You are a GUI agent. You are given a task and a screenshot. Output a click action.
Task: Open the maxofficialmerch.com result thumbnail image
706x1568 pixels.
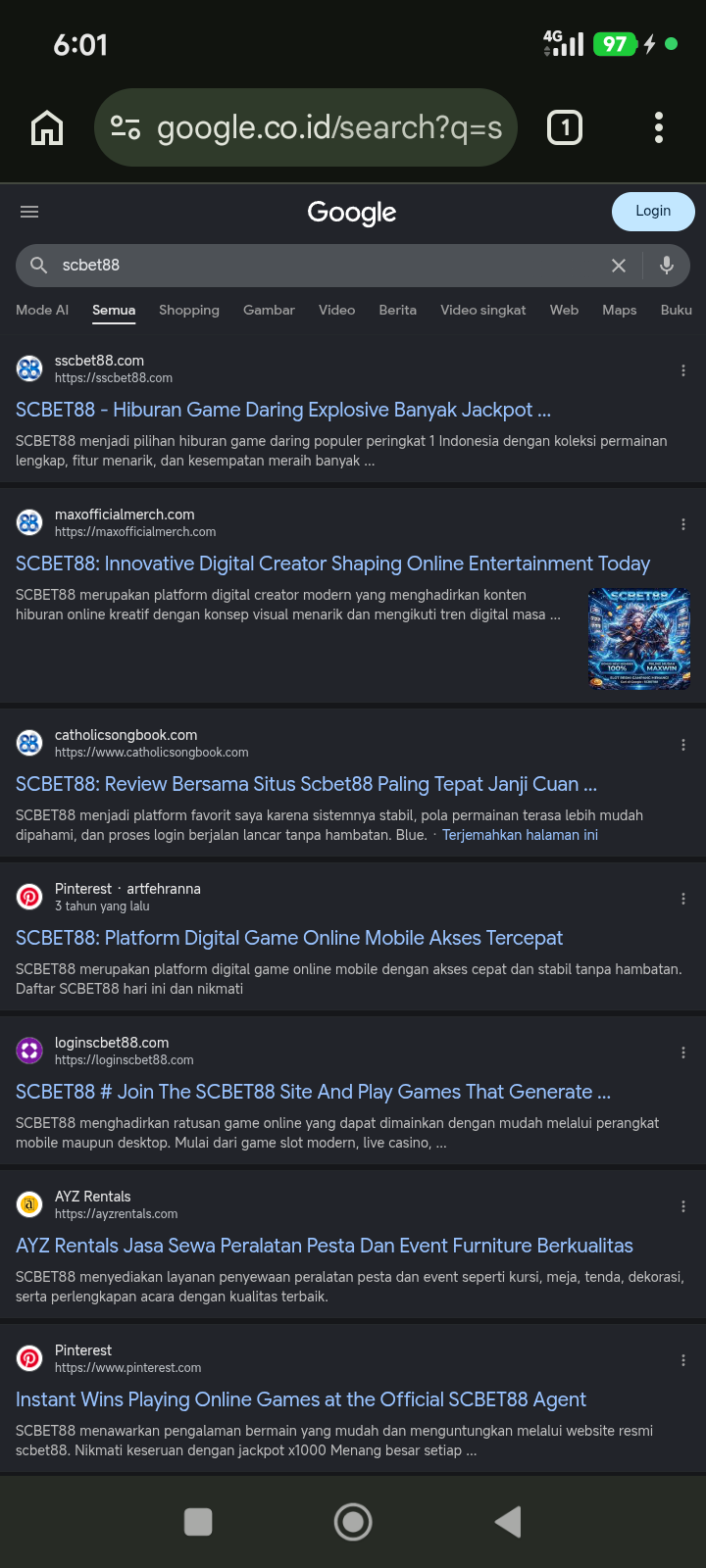pyautogui.click(x=639, y=638)
